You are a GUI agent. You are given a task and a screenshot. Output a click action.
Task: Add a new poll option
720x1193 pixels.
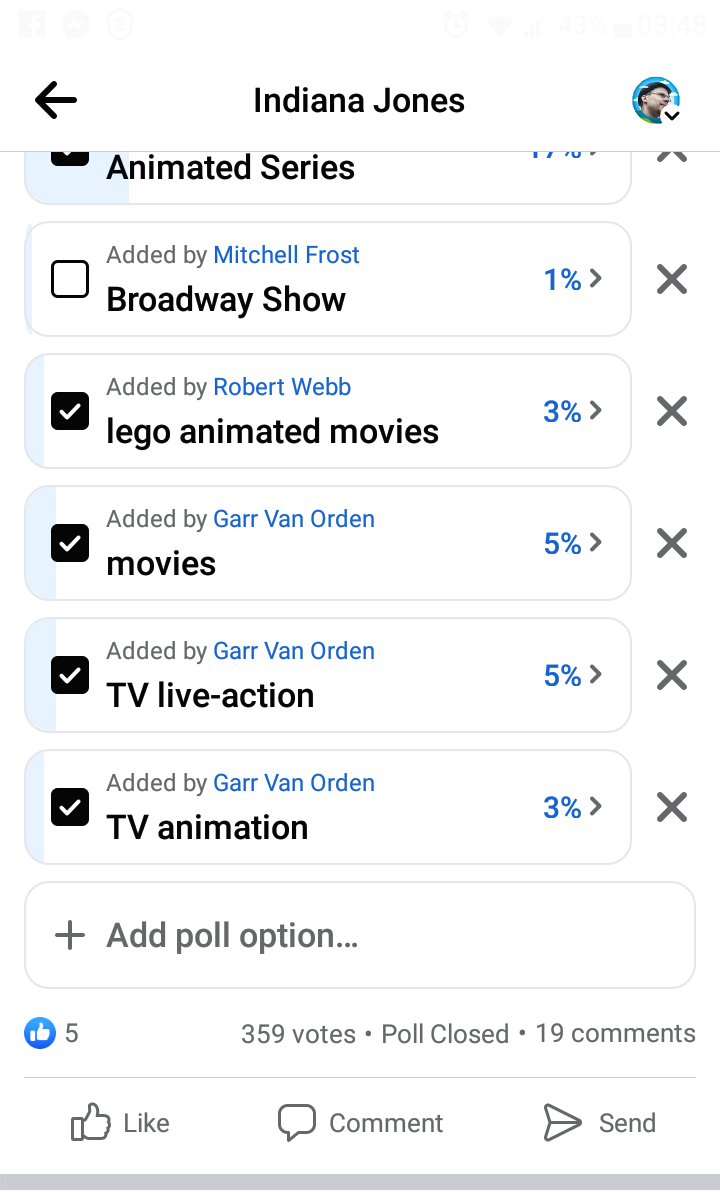(x=360, y=935)
